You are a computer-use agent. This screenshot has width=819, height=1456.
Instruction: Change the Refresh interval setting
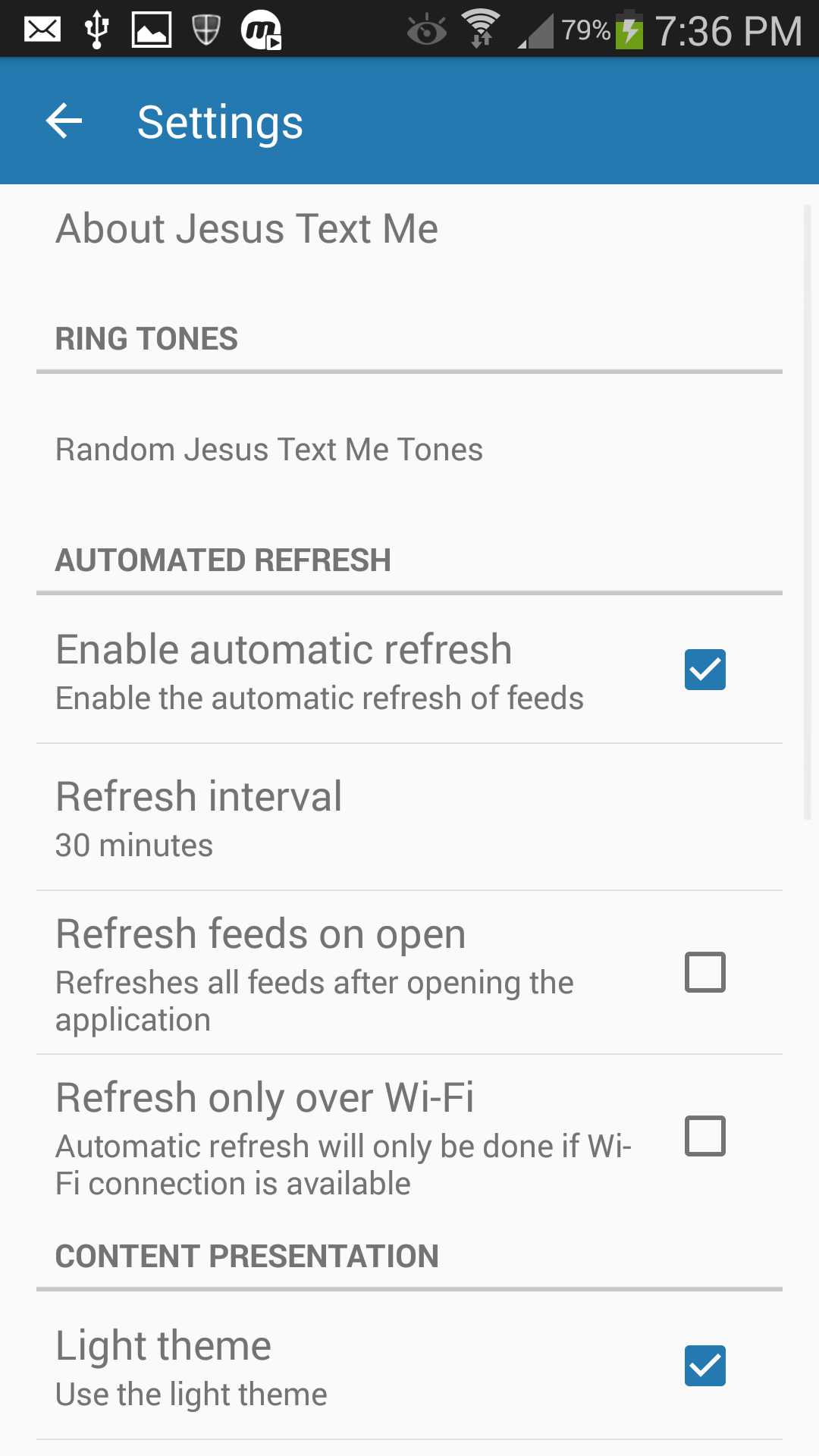tap(199, 817)
